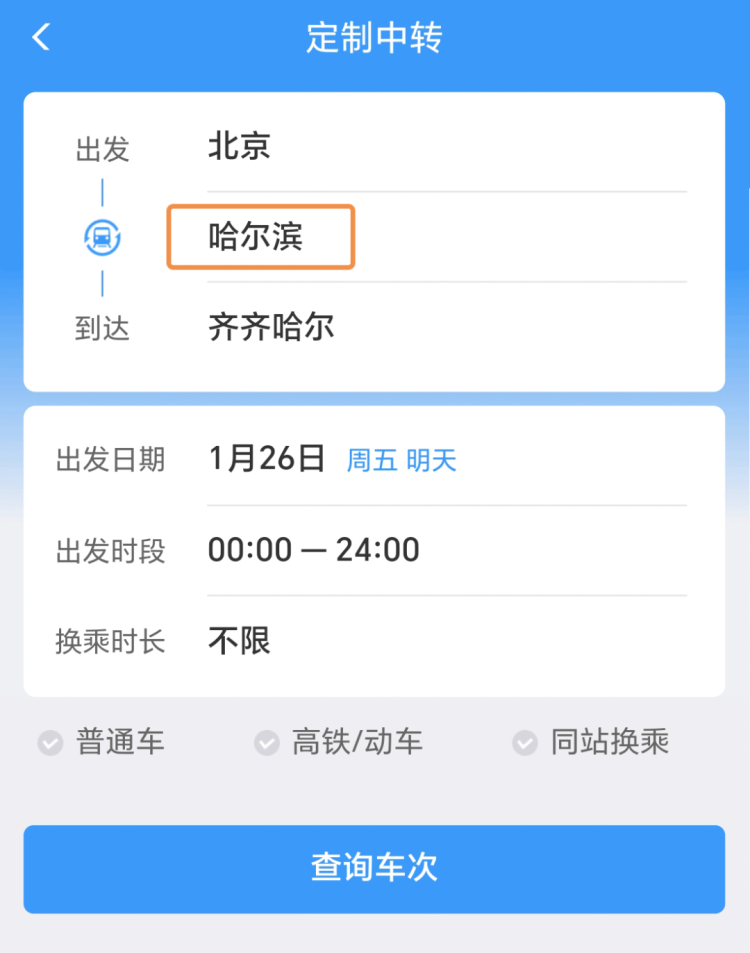This screenshot has height=953, width=750.
Task: Go back using the top-left arrow
Action: click(x=40, y=38)
